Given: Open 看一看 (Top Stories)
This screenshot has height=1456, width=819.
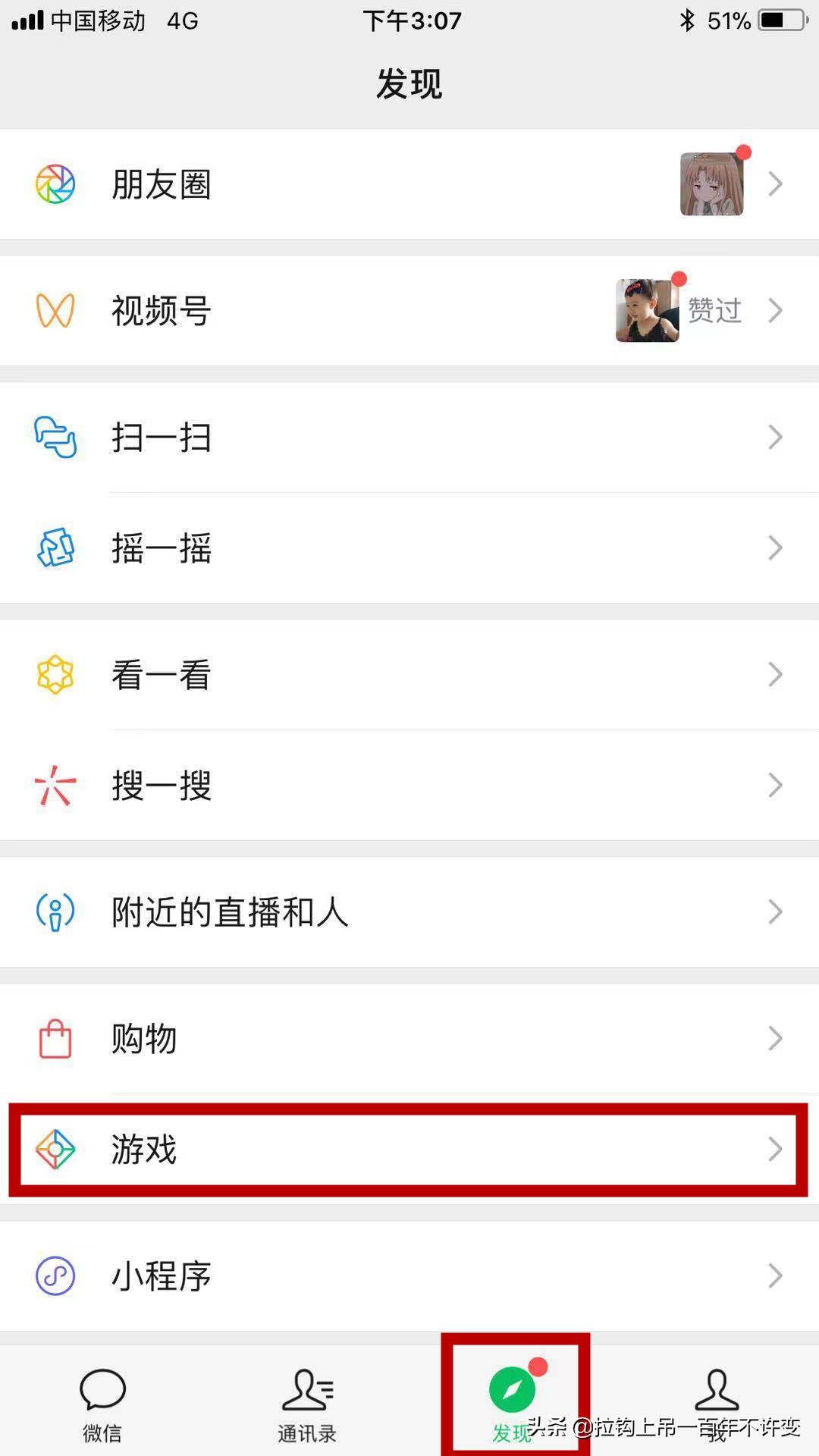Looking at the screenshot, I should pyautogui.click(x=409, y=675).
